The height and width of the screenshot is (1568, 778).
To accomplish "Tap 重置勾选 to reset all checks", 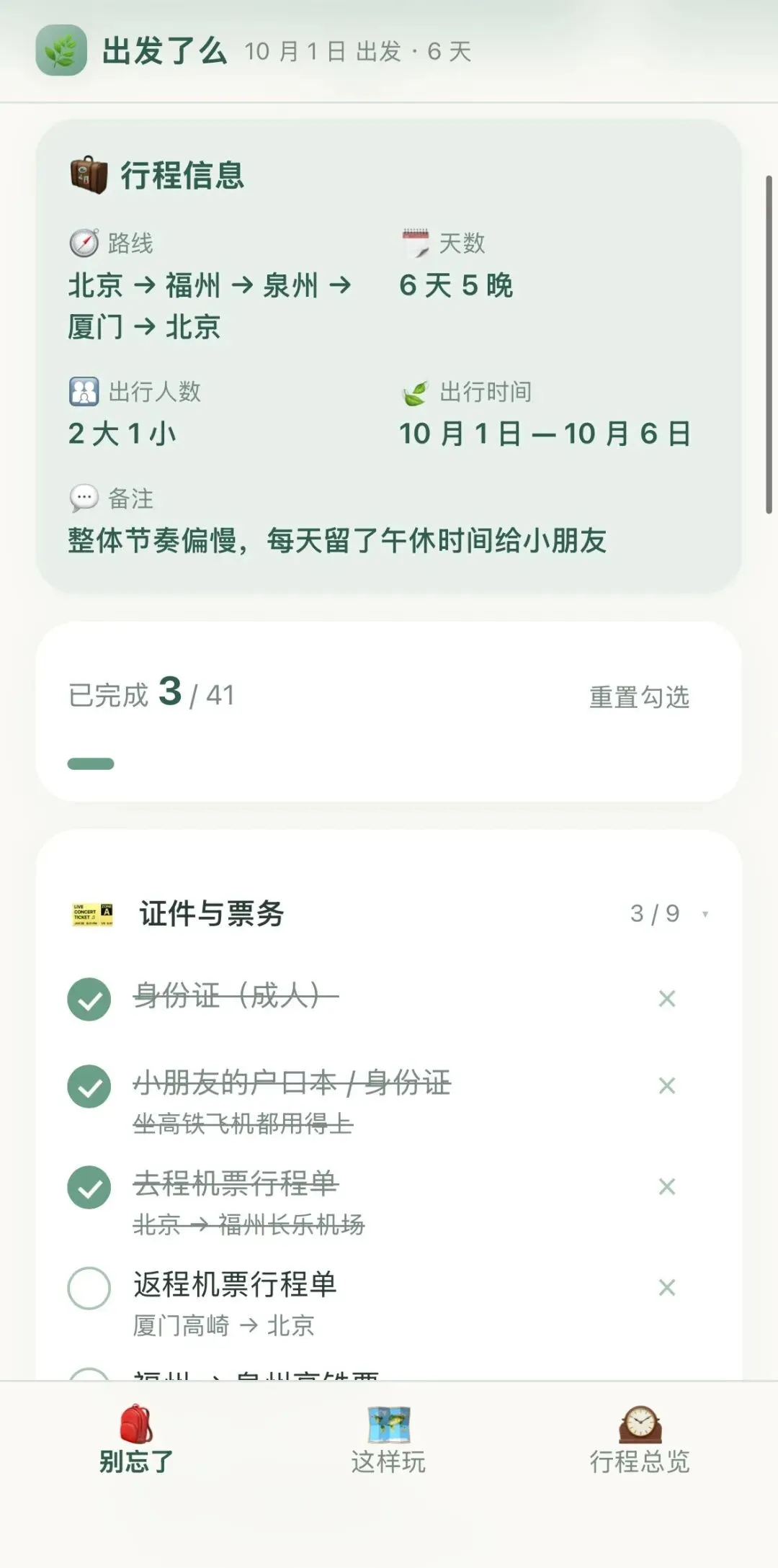I will click(x=639, y=696).
